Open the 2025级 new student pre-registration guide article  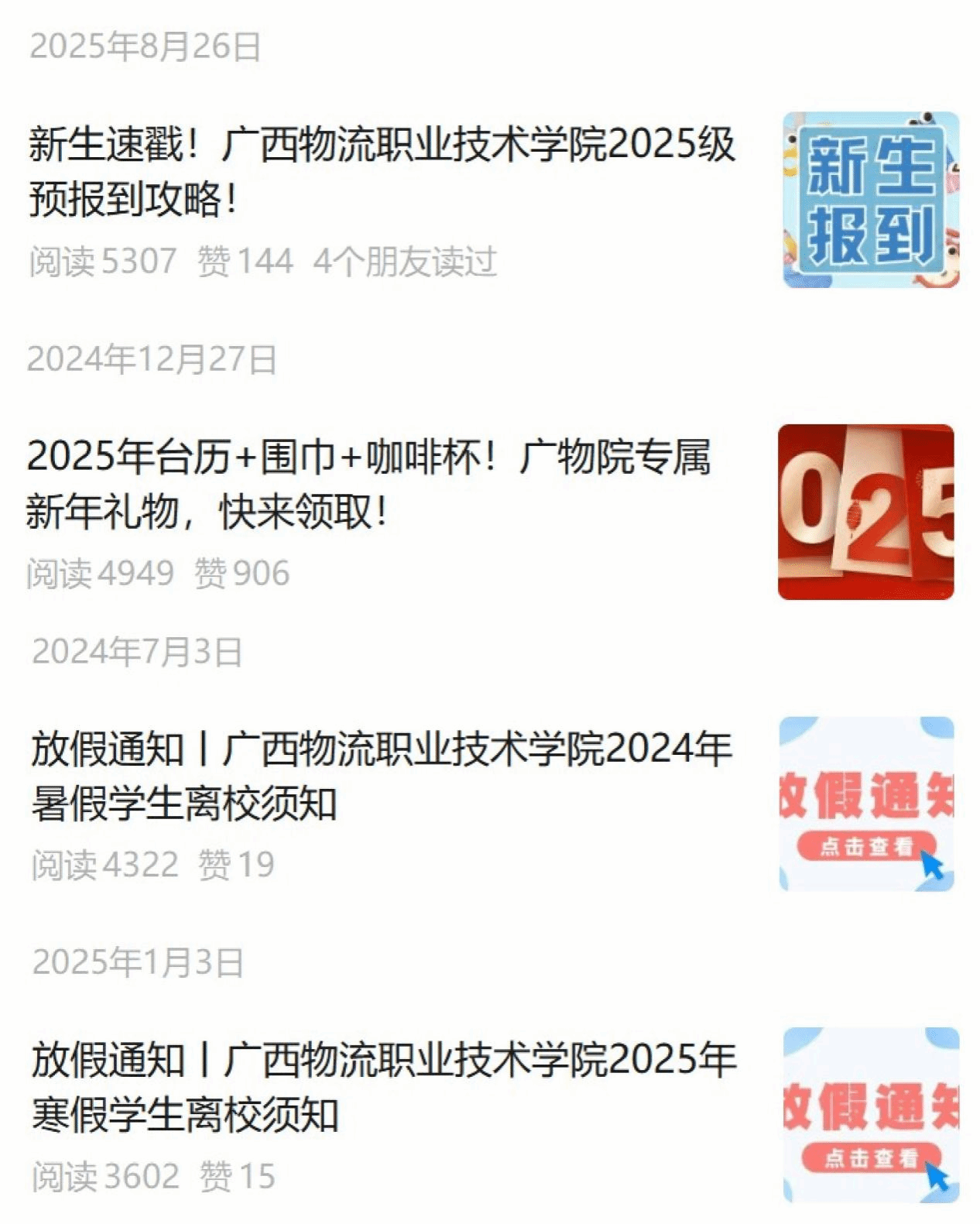[382, 171]
